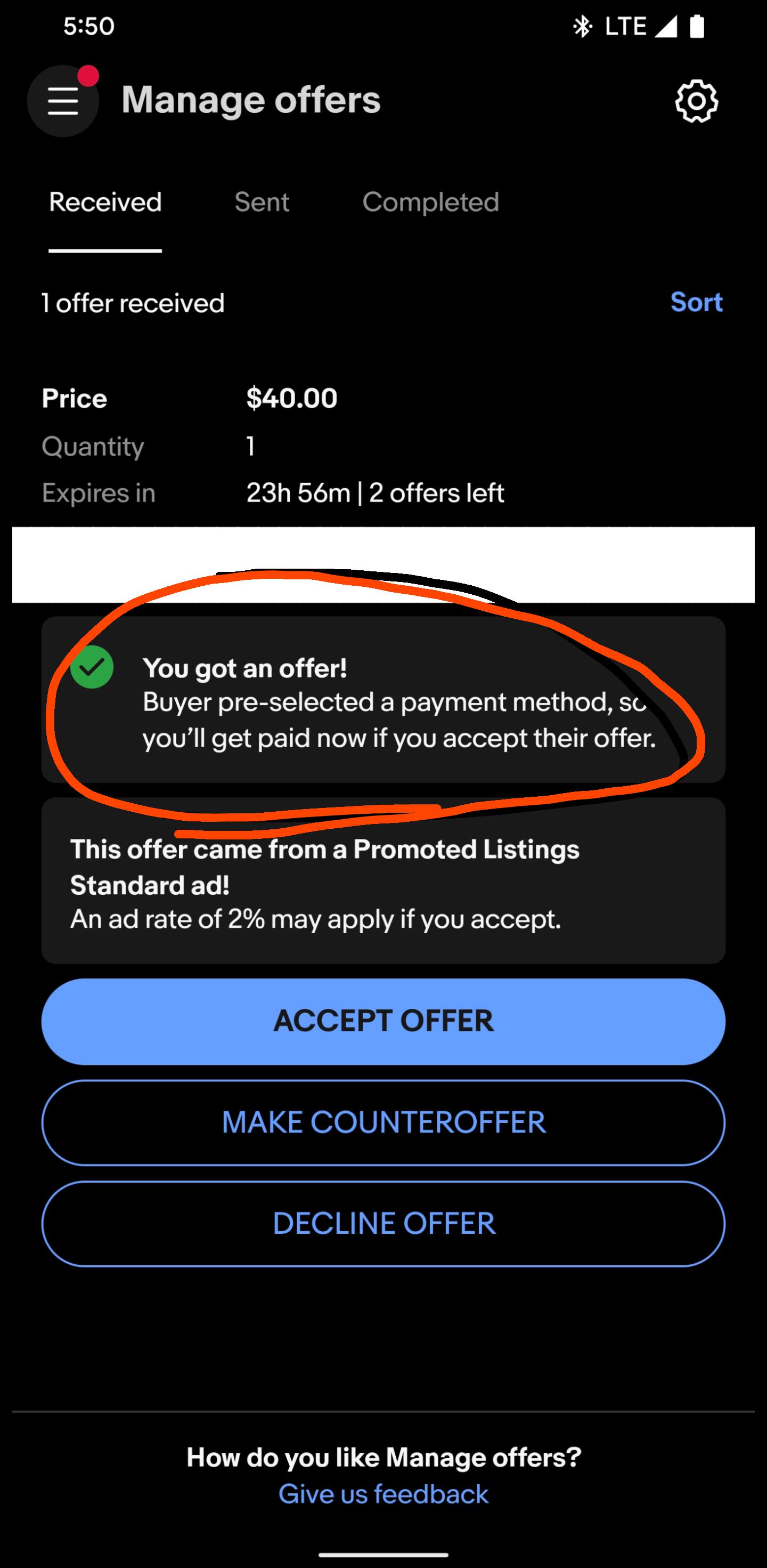Switch to the Completed tab

click(x=431, y=201)
